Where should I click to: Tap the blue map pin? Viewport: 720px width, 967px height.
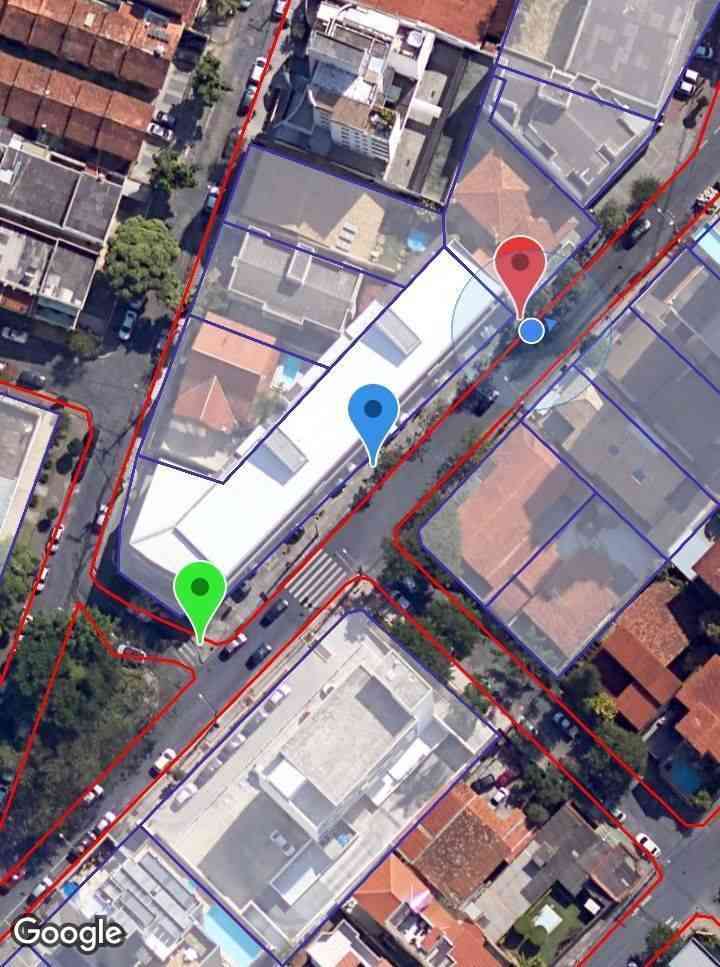tap(373, 415)
